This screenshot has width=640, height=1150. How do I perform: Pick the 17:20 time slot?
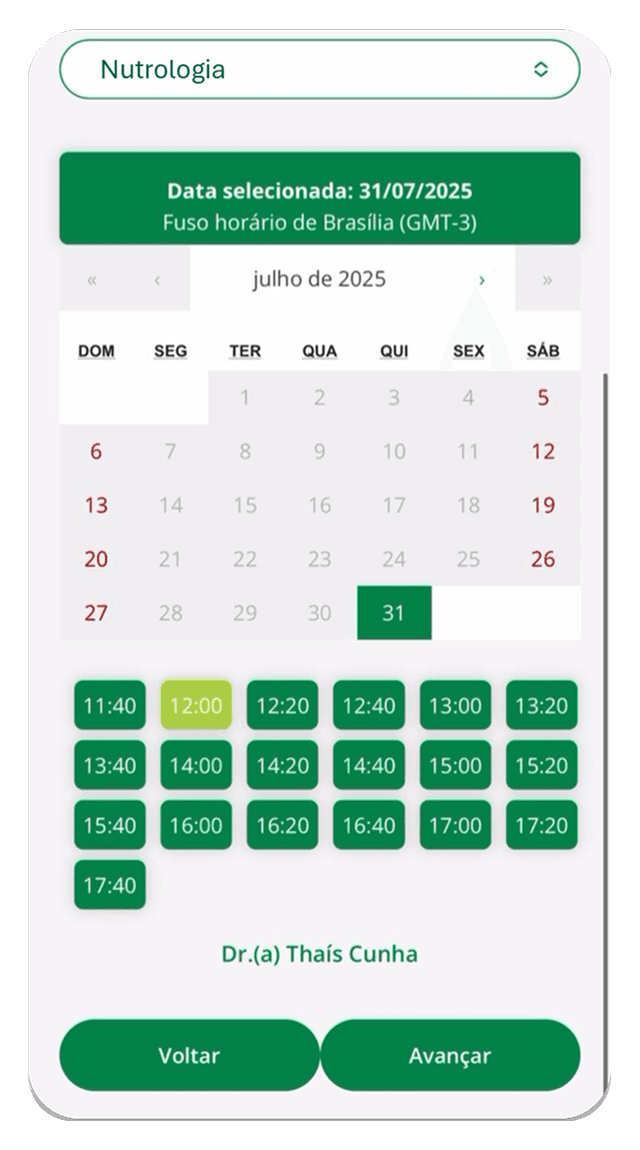(x=541, y=826)
